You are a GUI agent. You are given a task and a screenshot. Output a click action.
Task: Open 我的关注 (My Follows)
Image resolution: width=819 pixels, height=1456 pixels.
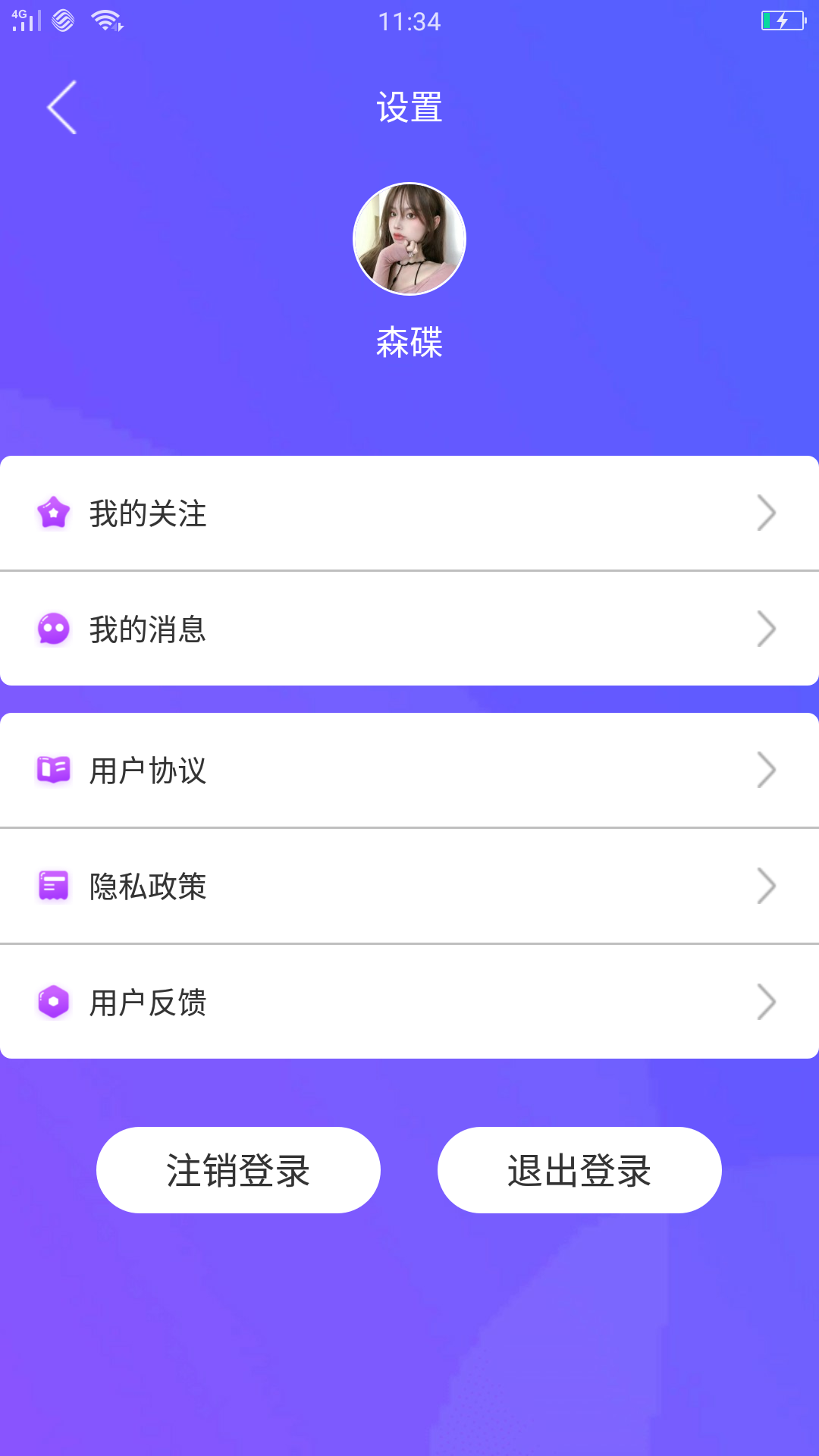click(409, 513)
